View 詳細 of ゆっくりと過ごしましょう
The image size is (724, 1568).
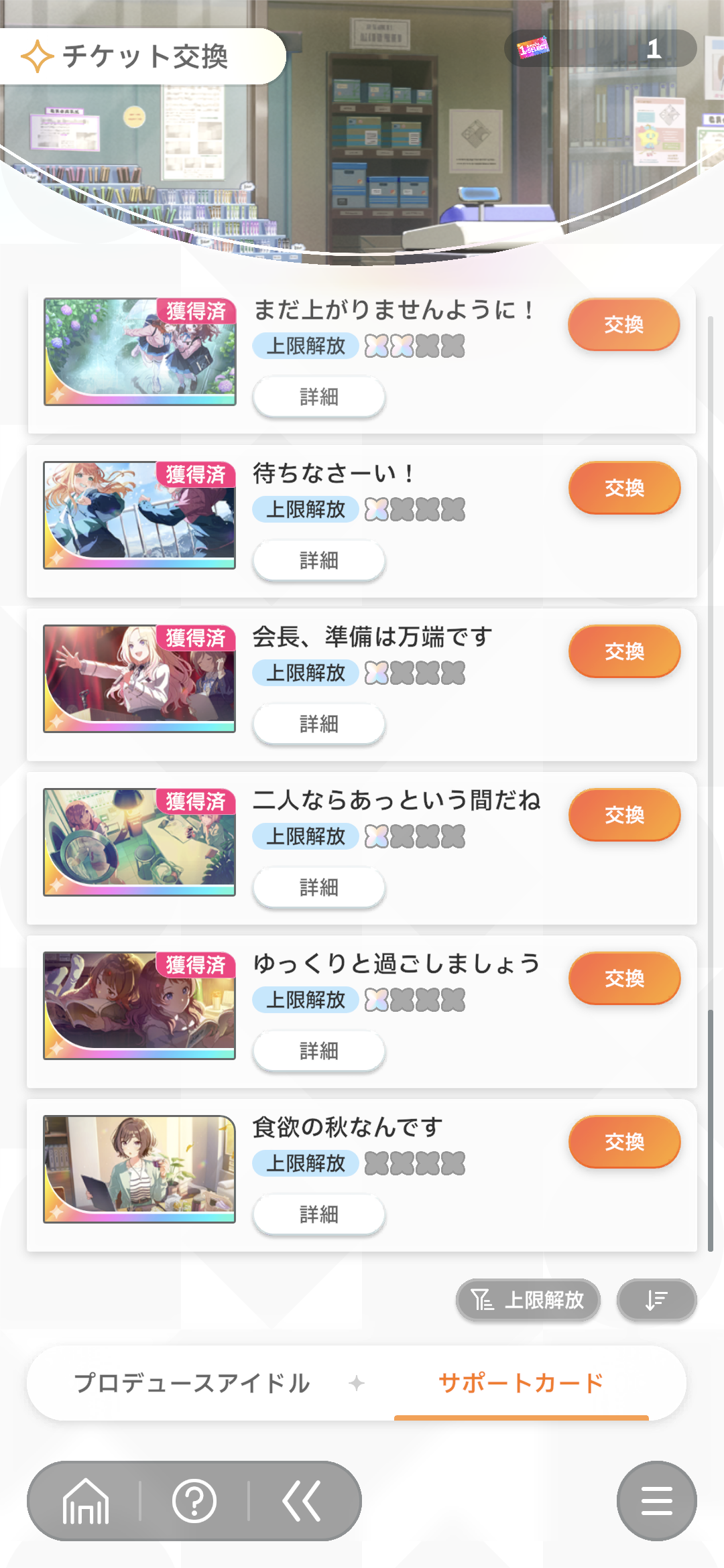tap(319, 1051)
